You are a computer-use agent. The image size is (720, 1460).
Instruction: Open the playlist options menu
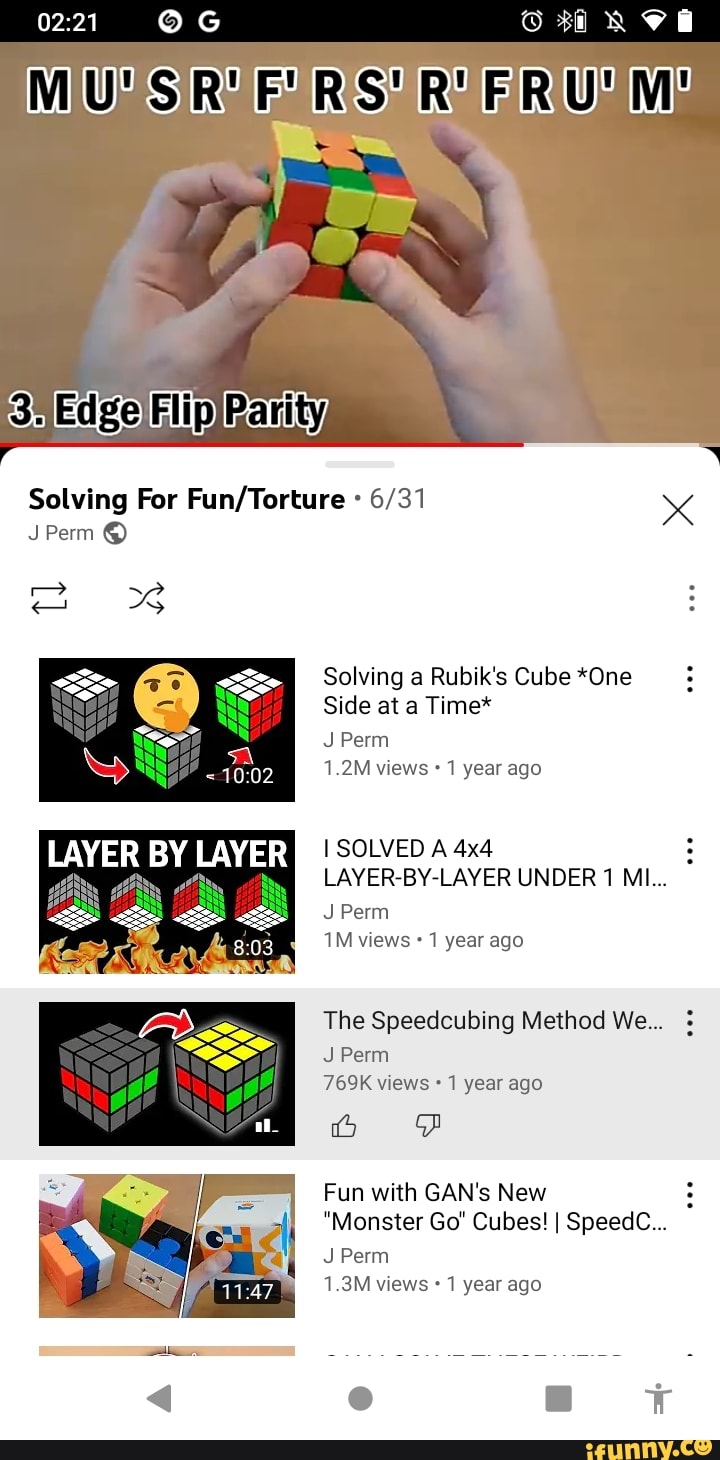691,597
